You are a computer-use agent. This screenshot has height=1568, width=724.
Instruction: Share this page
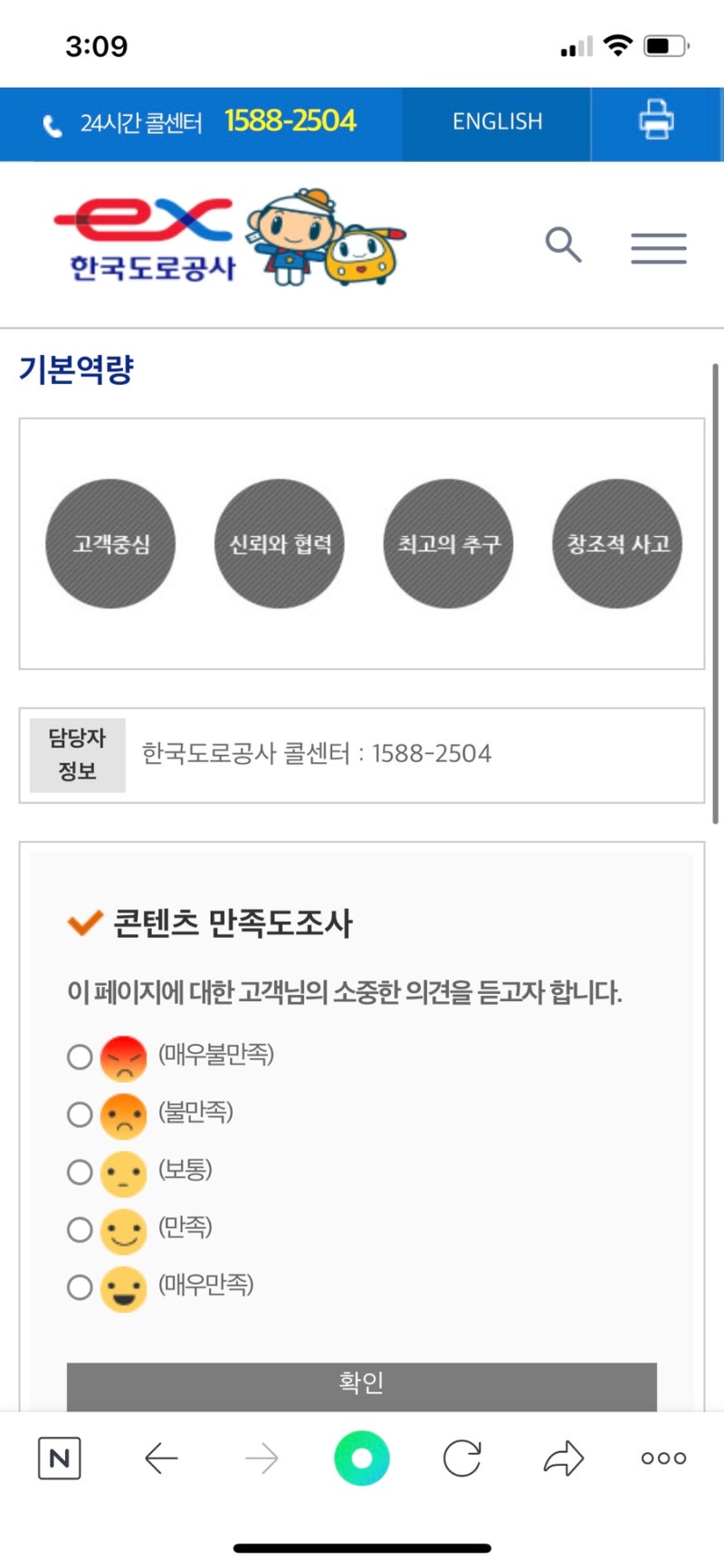(563, 1458)
